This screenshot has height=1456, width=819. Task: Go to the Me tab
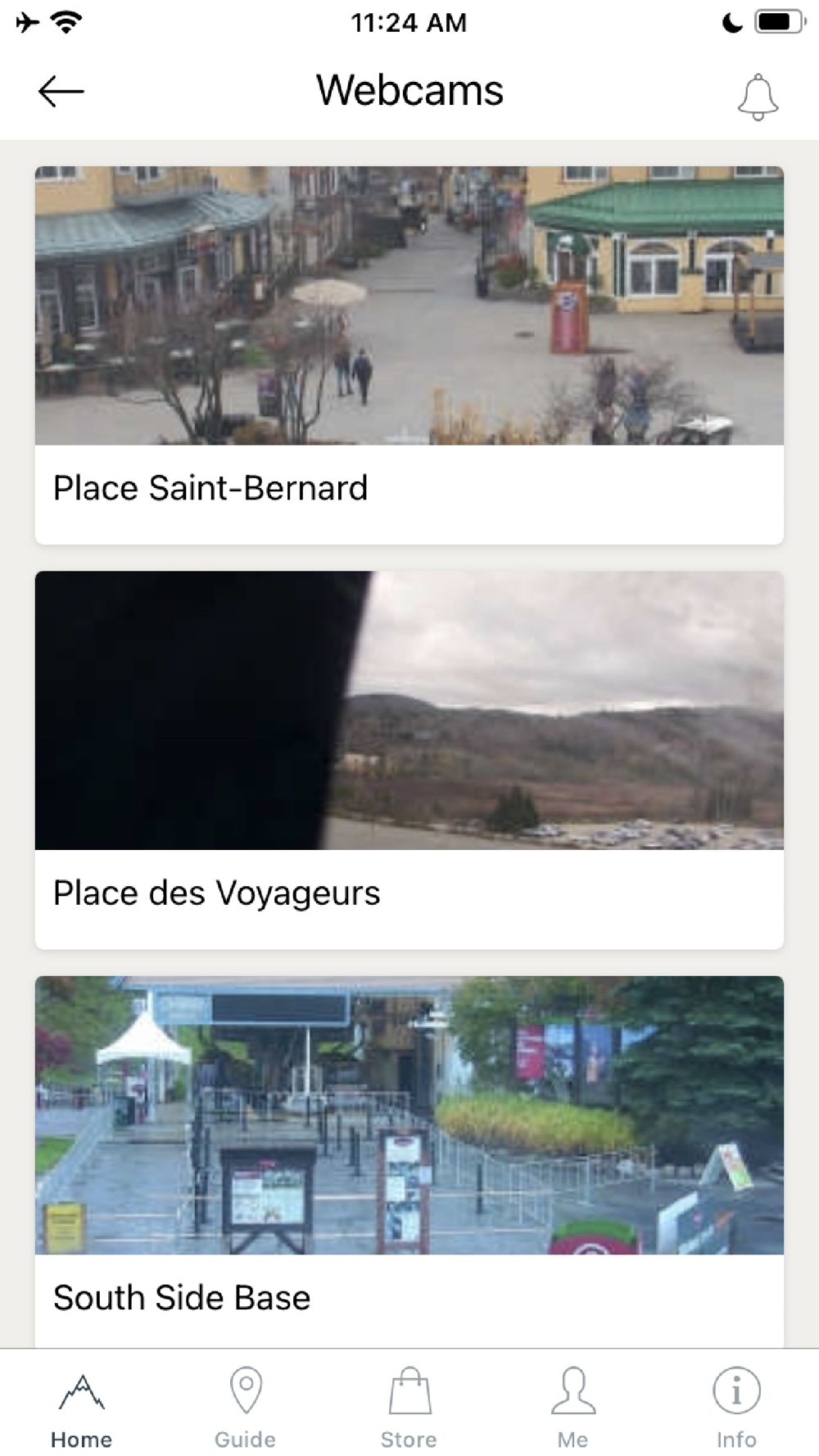click(x=573, y=1408)
